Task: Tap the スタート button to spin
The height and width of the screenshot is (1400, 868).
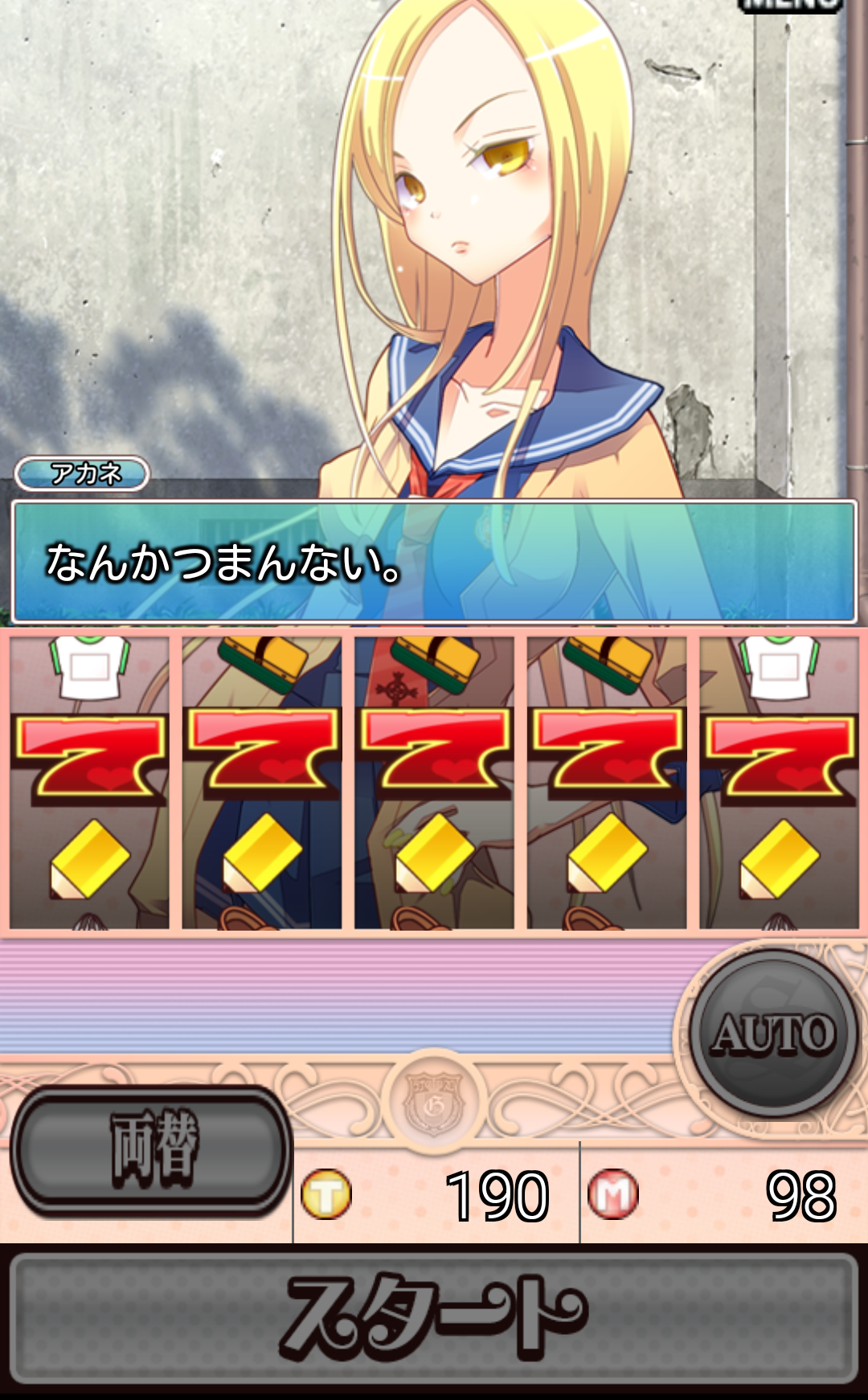Action: pyautogui.click(x=434, y=1318)
